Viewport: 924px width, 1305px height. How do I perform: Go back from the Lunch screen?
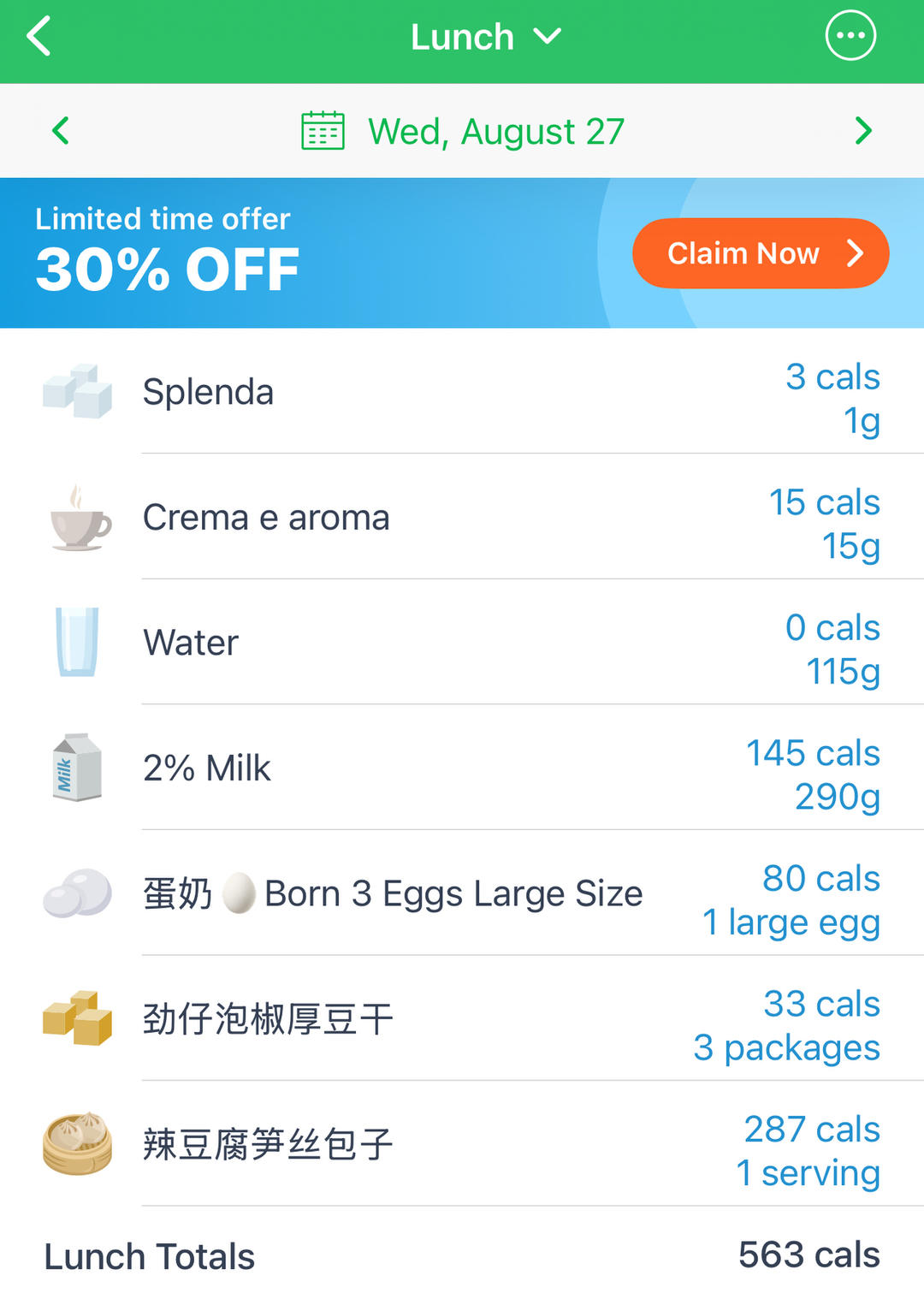[39, 37]
